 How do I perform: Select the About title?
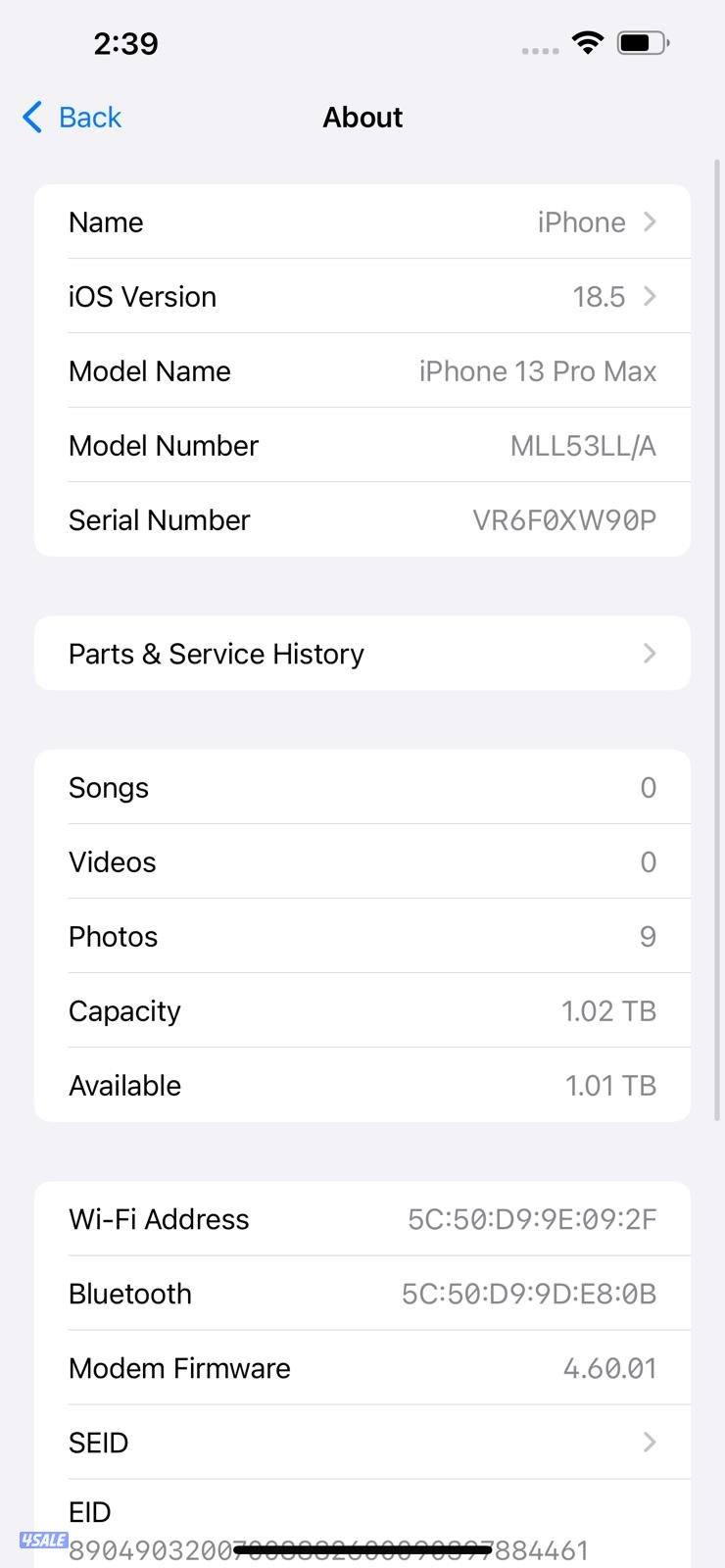(362, 117)
